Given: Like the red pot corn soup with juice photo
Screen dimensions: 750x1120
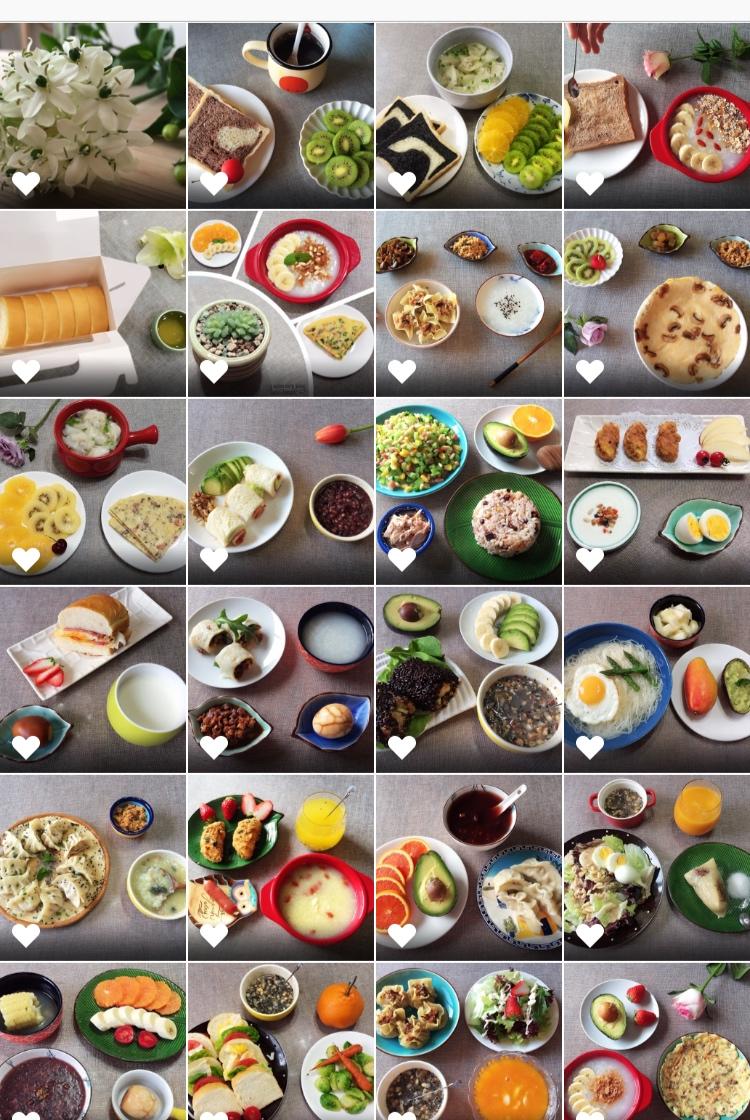Looking at the screenshot, I should pyautogui.click(x=214, y=935).
